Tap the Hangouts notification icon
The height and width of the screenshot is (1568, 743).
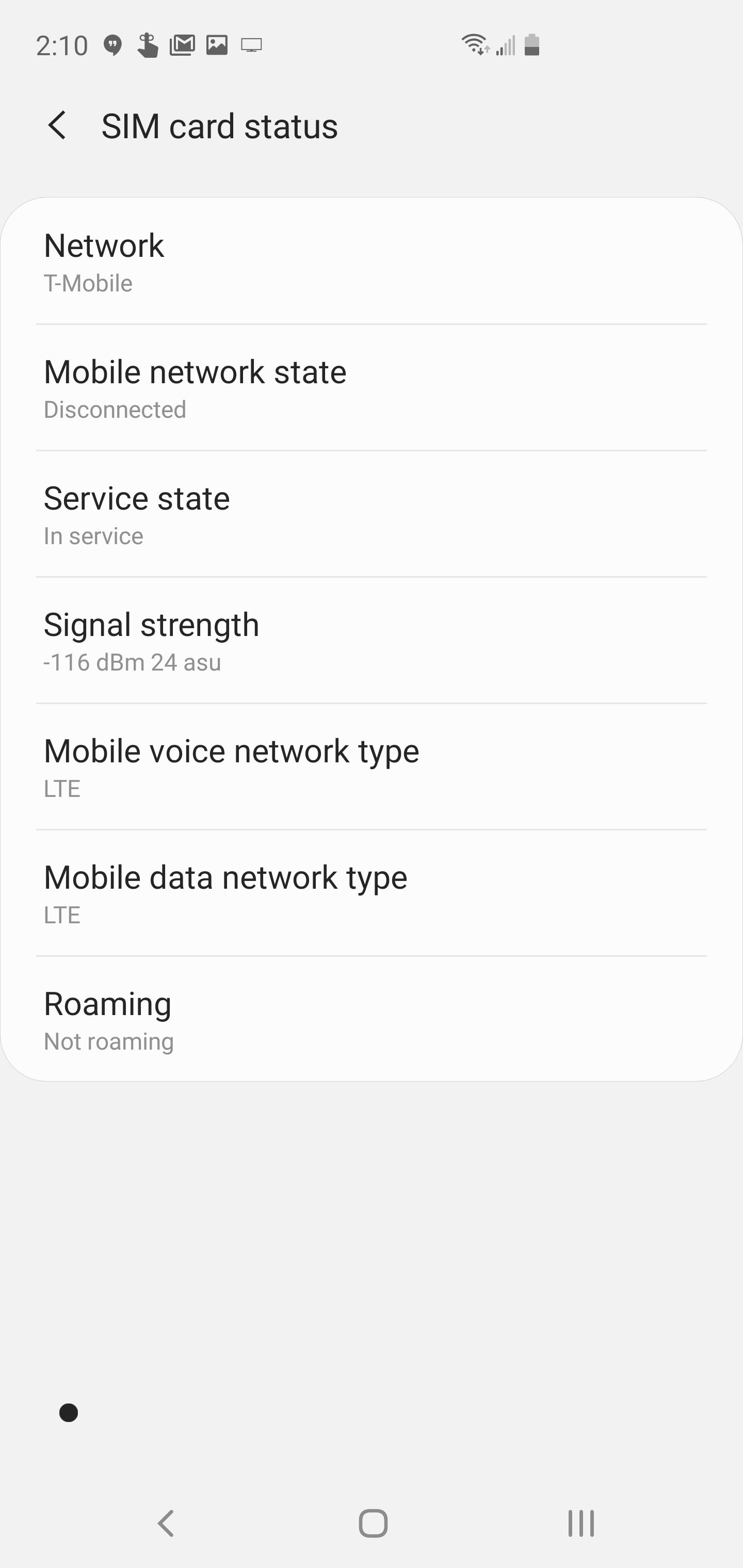coord(111,44)
